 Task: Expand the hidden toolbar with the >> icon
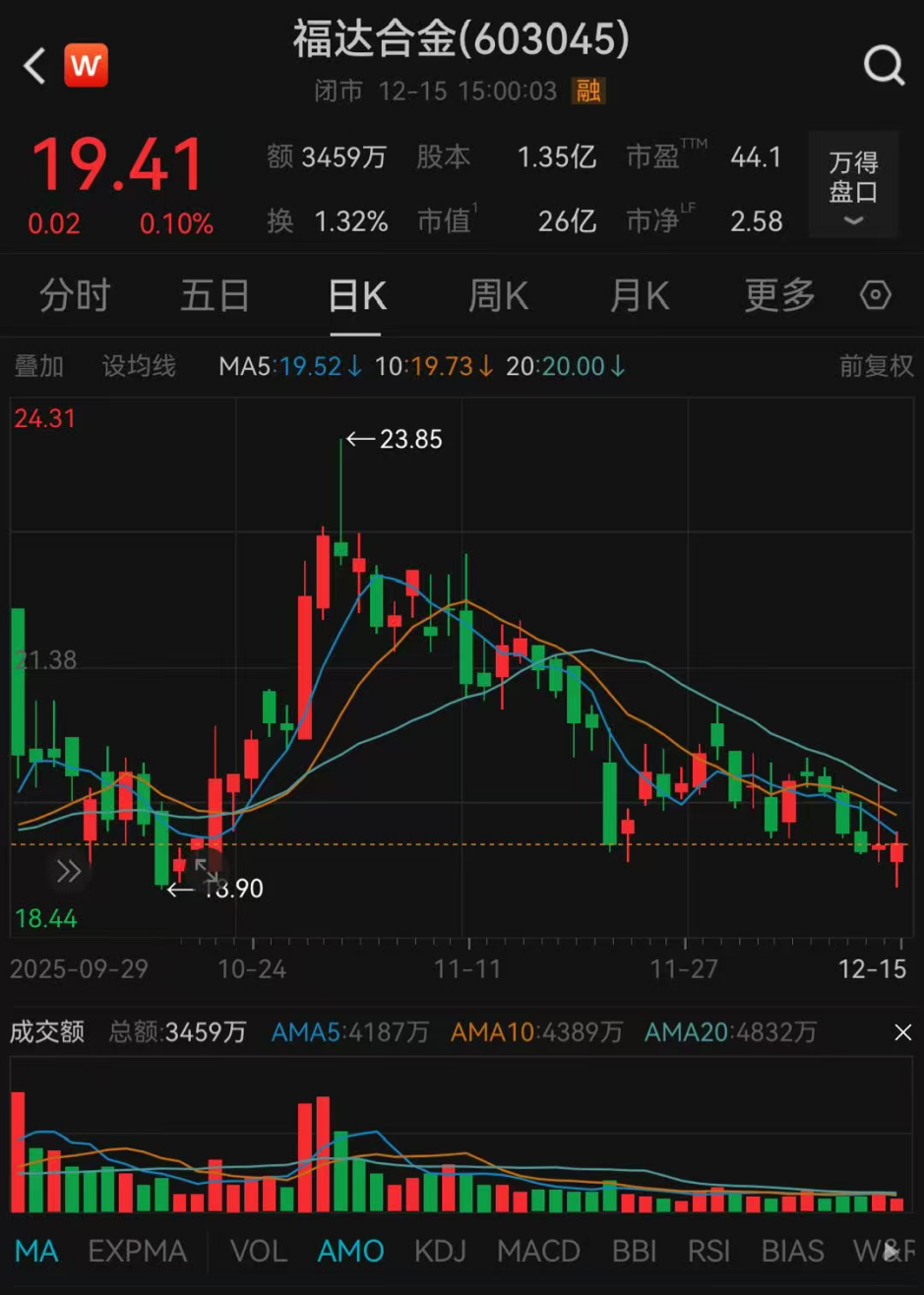pyautogui.click(x=67, y=870)
